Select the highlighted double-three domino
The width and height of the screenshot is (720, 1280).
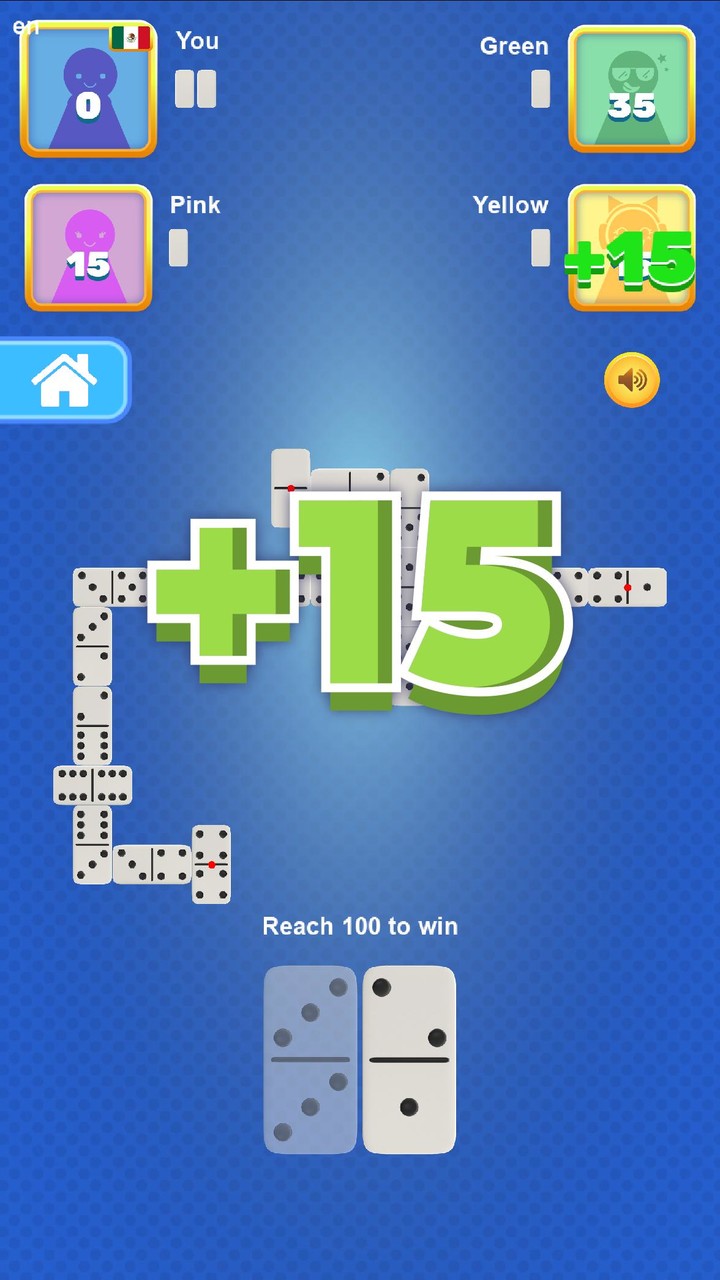(309, 1061)
